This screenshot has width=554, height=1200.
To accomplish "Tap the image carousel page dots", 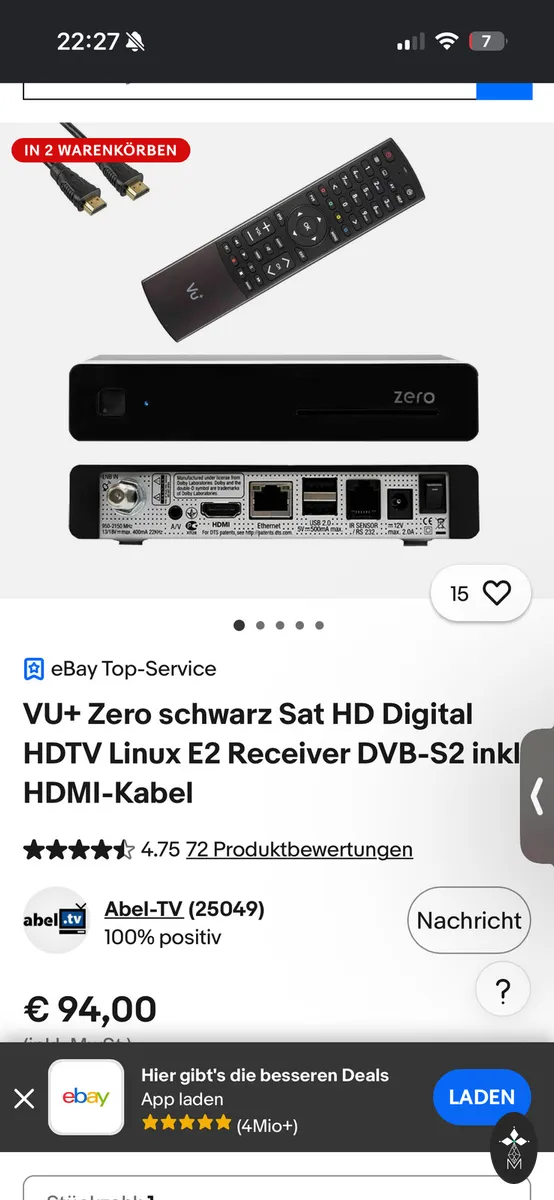I will 279,625.
